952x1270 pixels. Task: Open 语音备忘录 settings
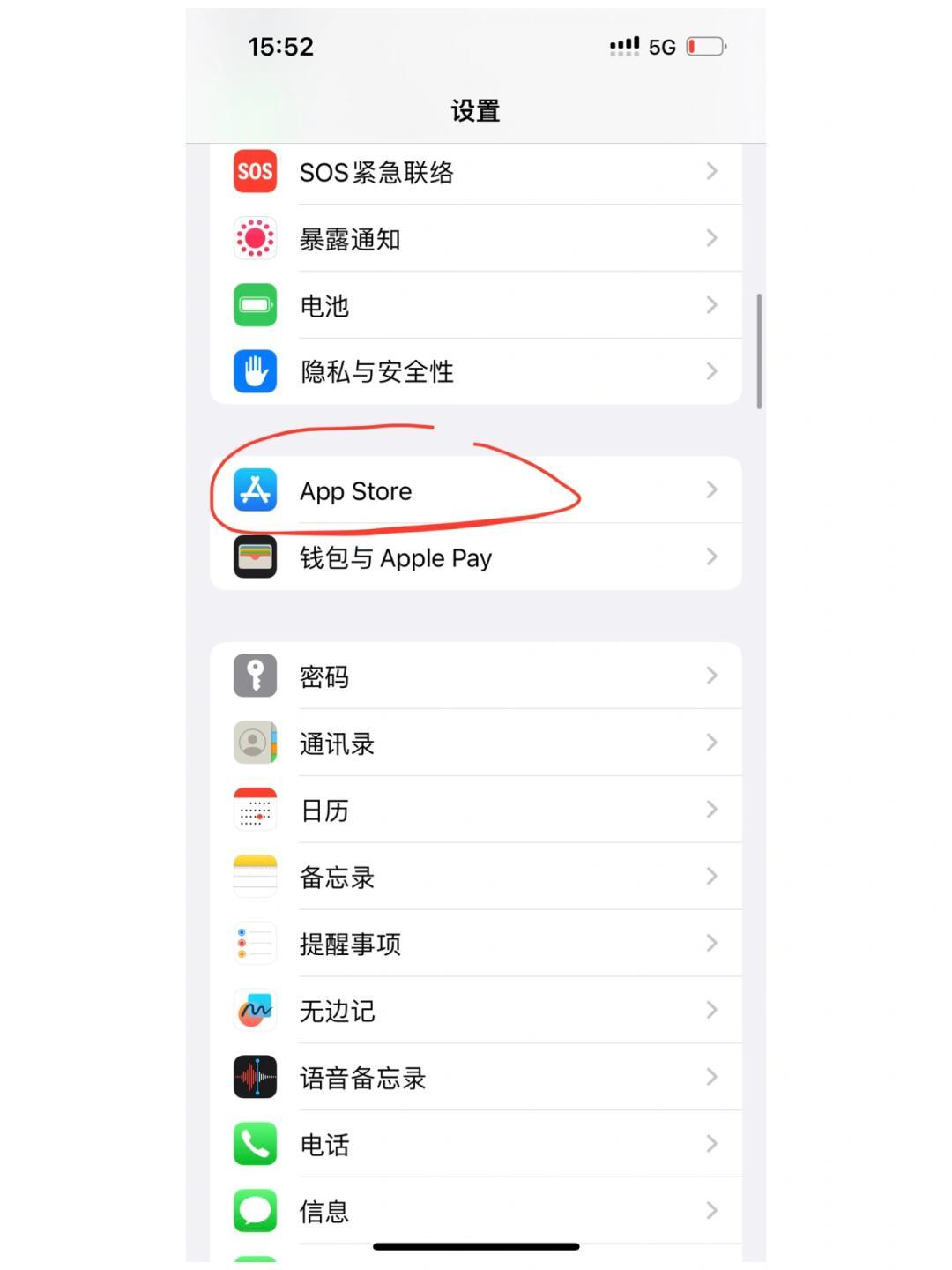coord(476,1078)
